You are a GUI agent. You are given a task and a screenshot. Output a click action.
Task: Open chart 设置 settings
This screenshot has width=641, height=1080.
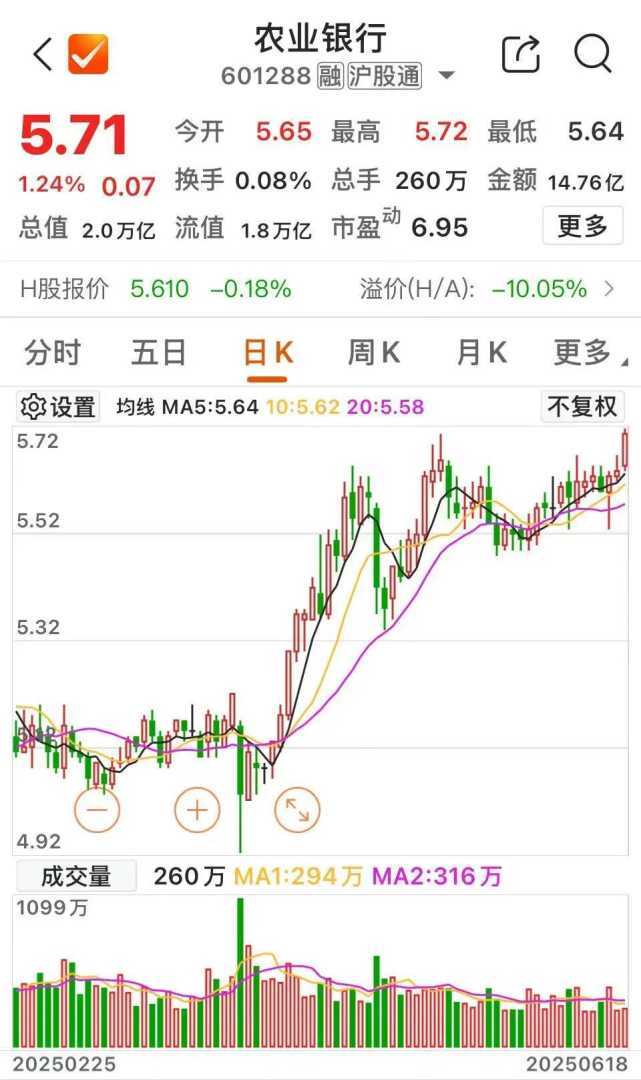coord(59,407)
